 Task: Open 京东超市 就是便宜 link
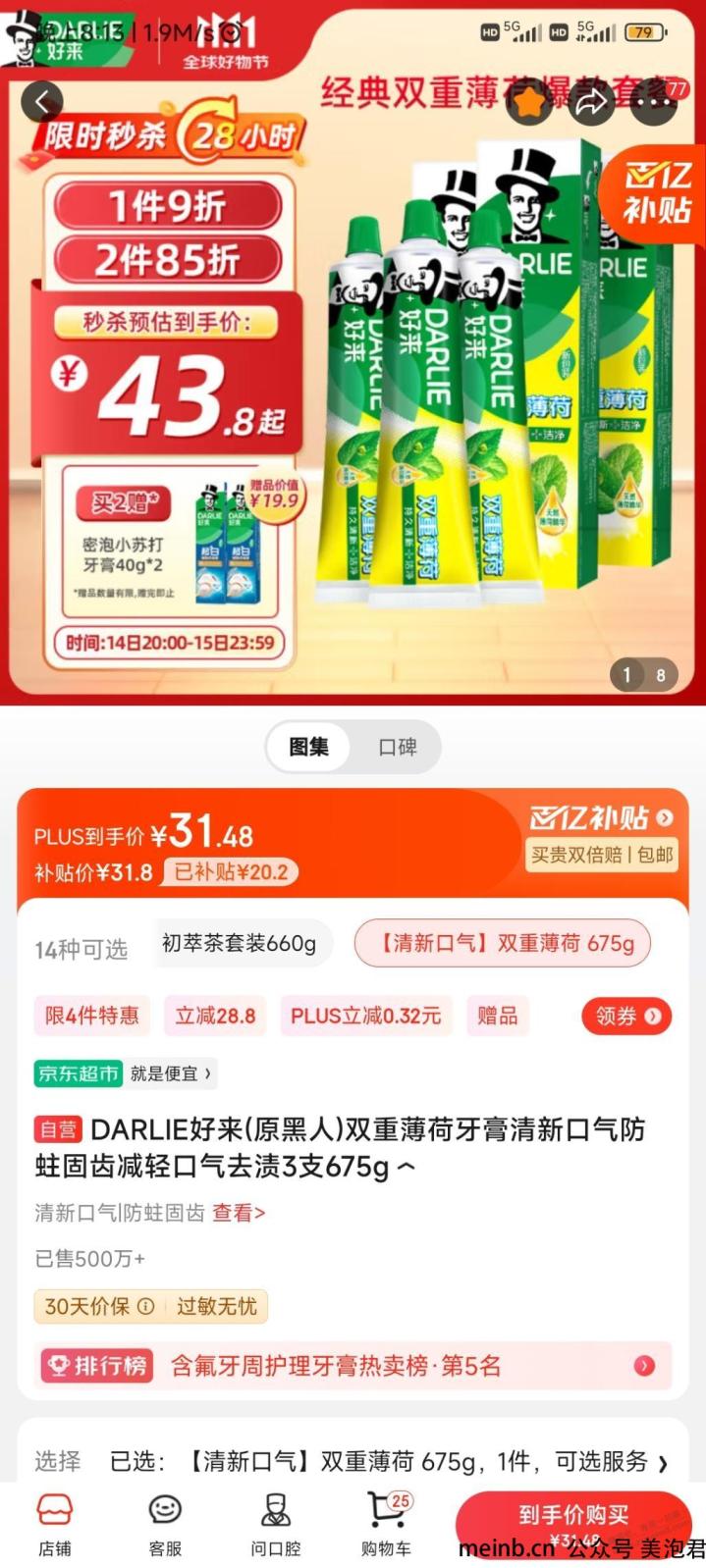(125, 1073)
